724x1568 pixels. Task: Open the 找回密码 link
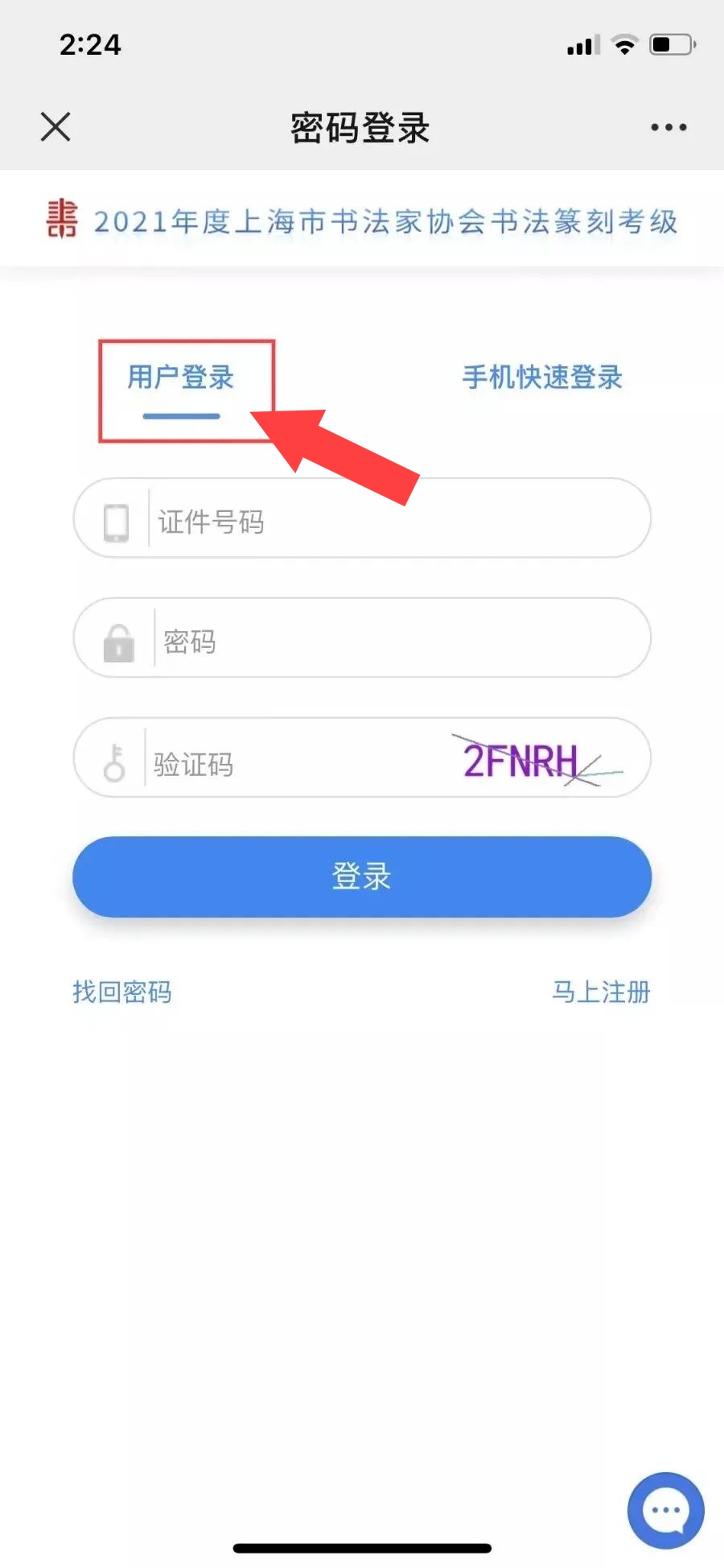[122, 992]
